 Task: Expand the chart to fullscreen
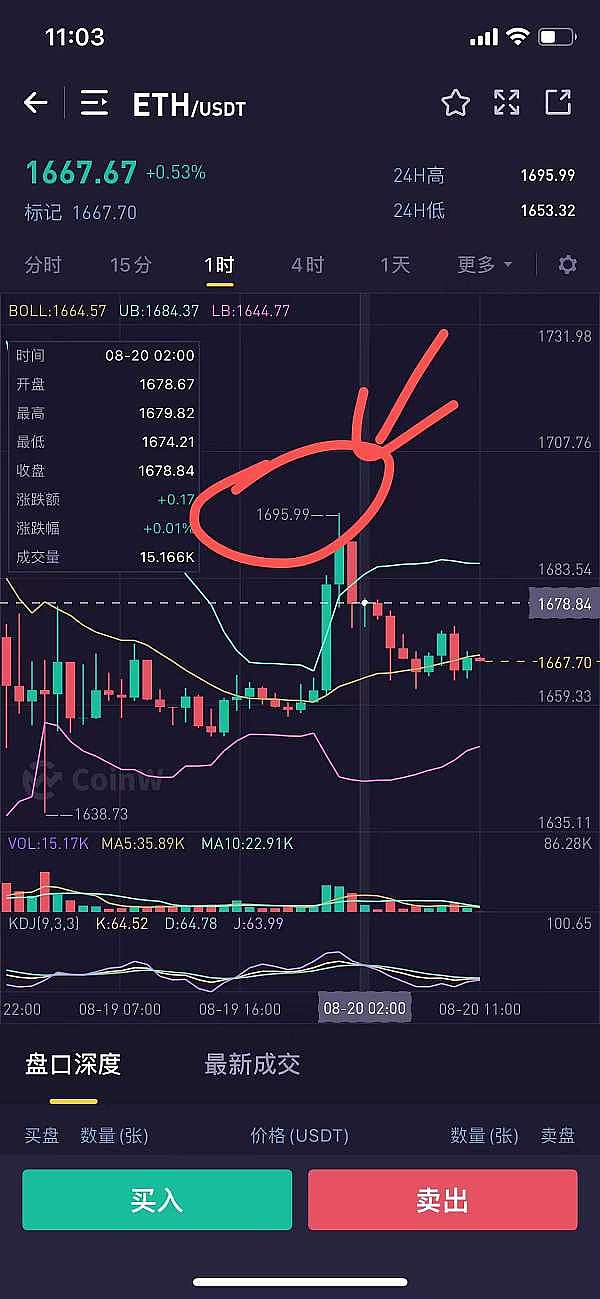507,103
